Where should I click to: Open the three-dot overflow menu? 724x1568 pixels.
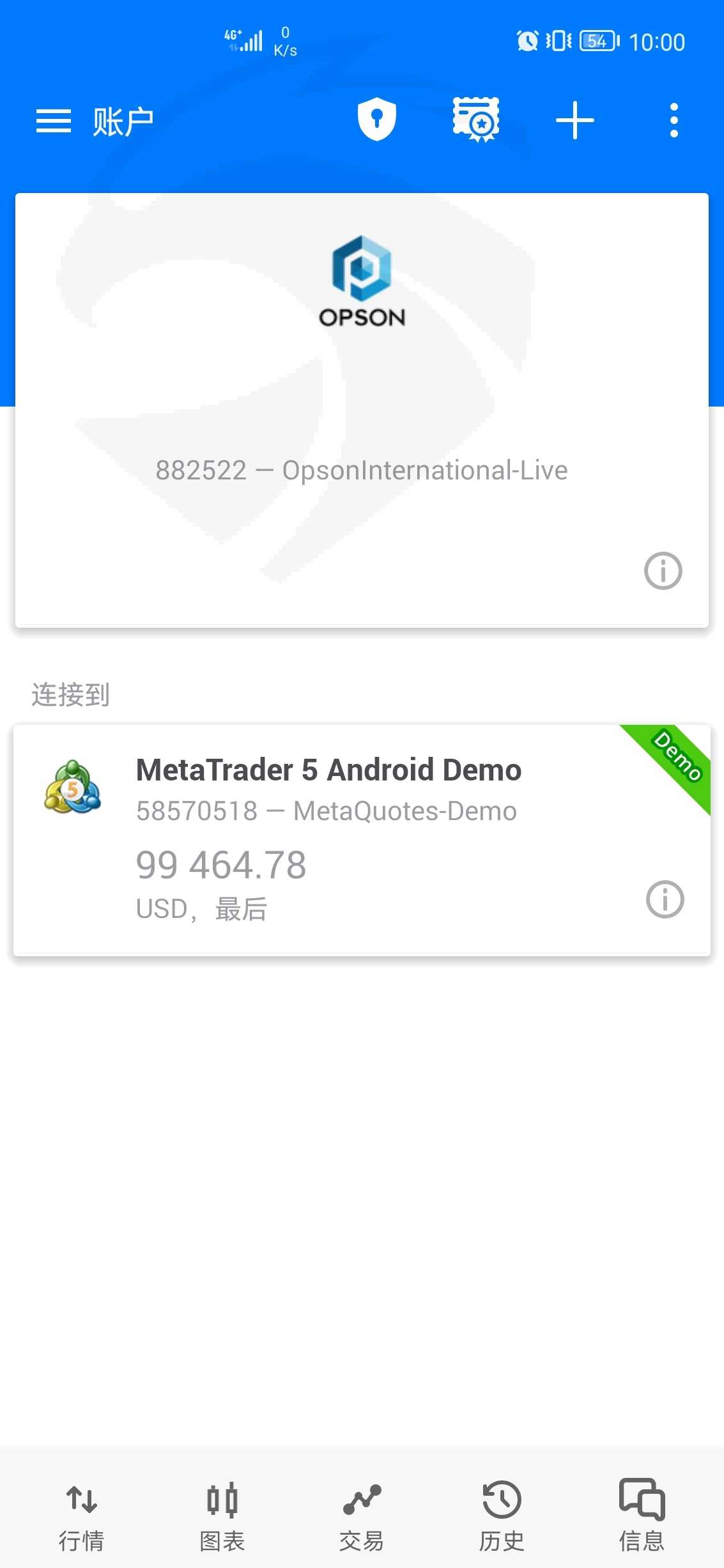point(674,120)
